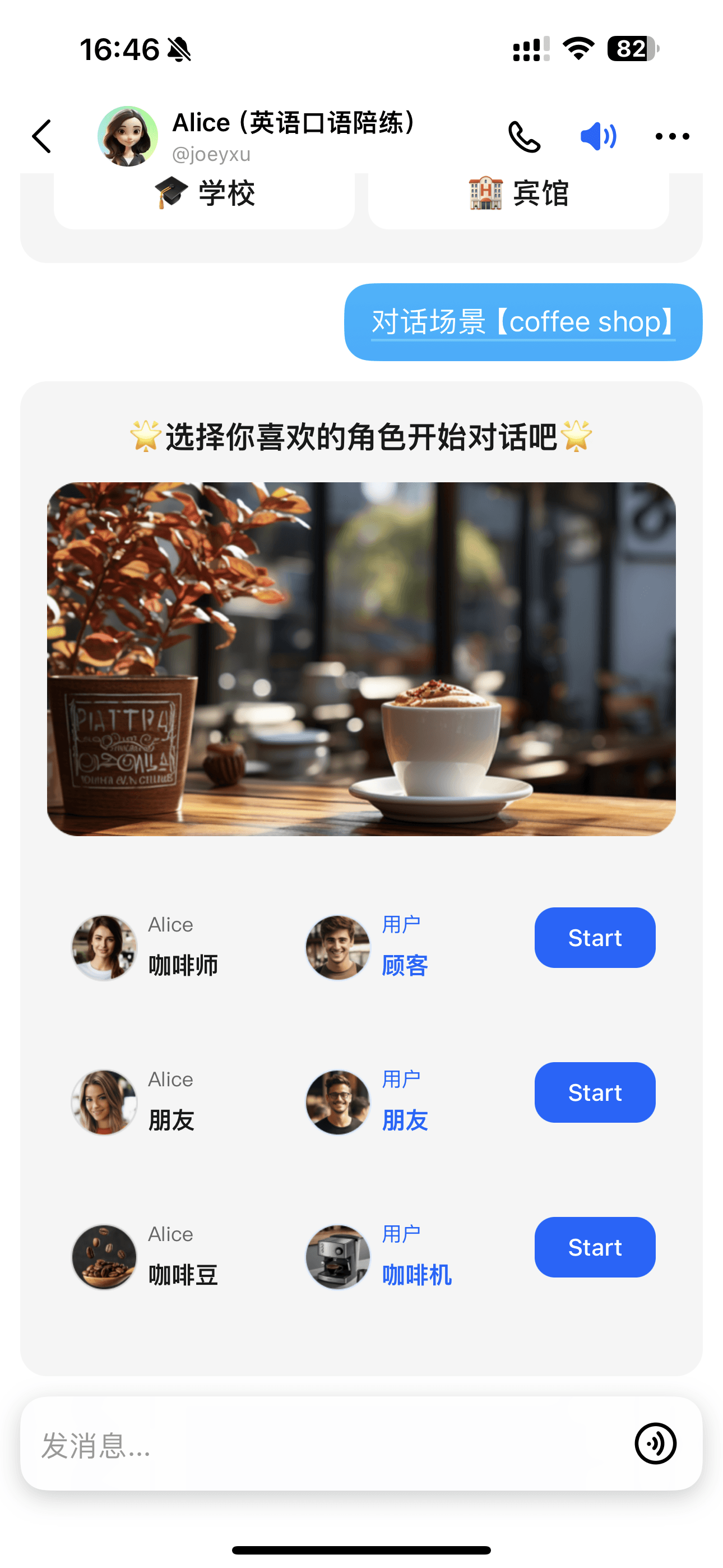
Task: Start the 朋友 and 朋友 dialogue
Action: click(595, 1092)
